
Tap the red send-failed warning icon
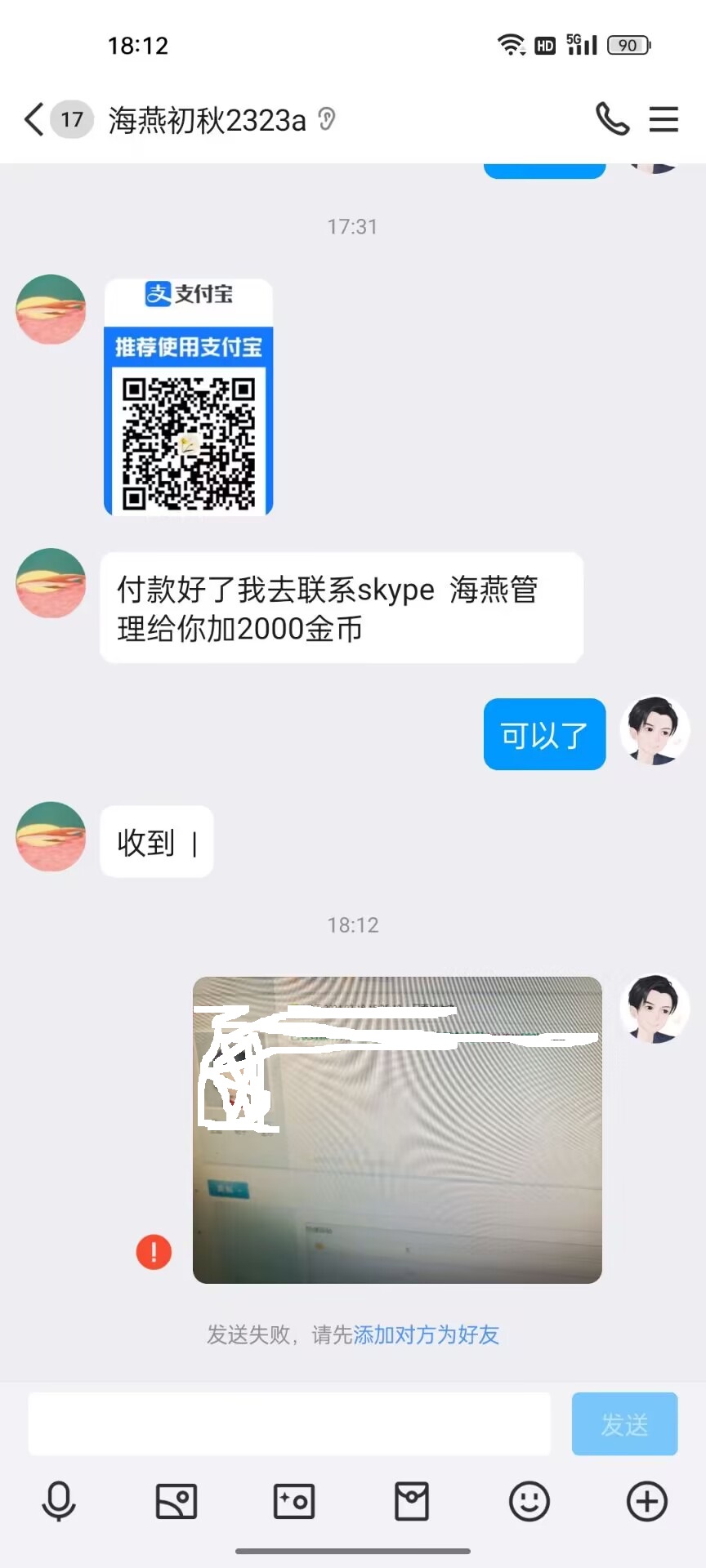coord(154,1251)
